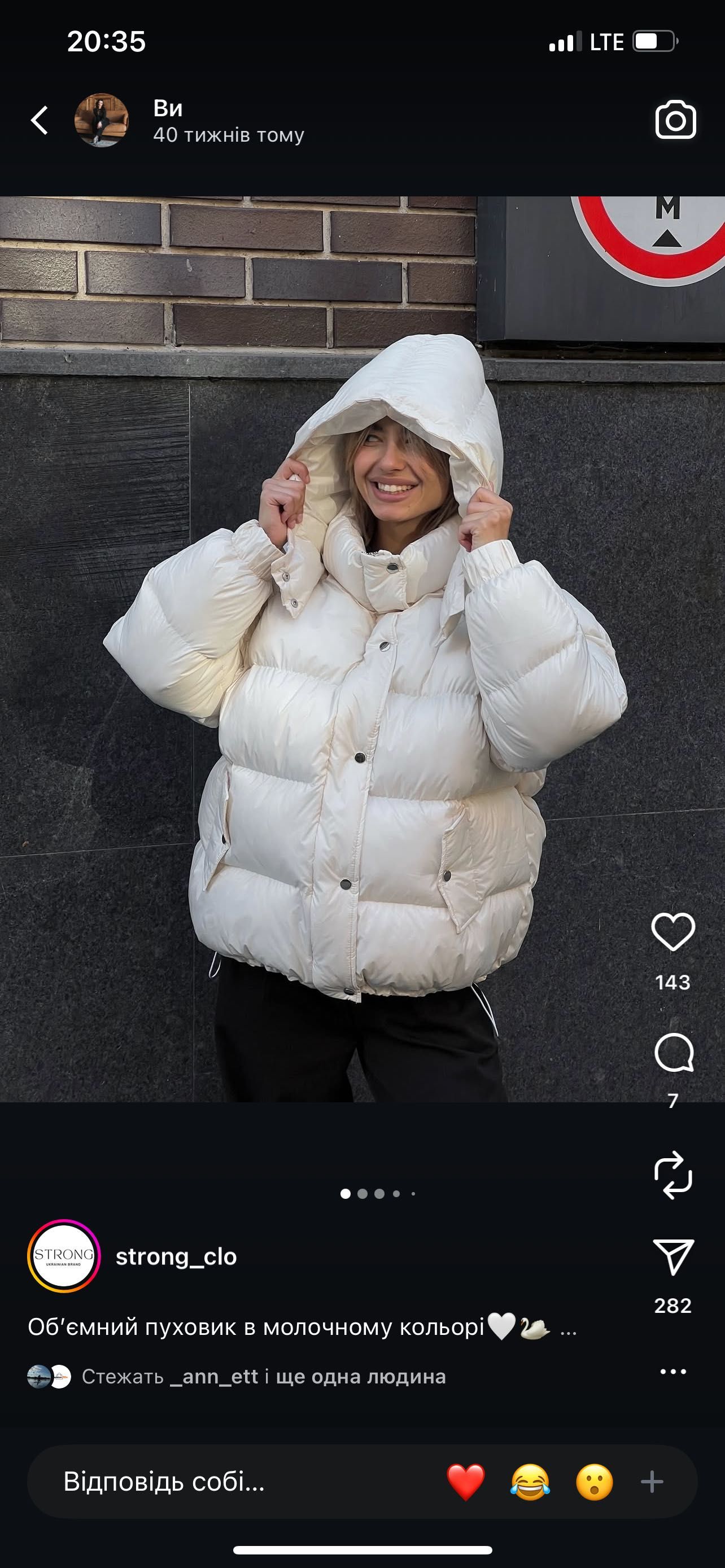Image resolution: width=725 pixels, height=1568 pixels.
Task: Open your profile picture at the top
Action: (x=101, y=120)
